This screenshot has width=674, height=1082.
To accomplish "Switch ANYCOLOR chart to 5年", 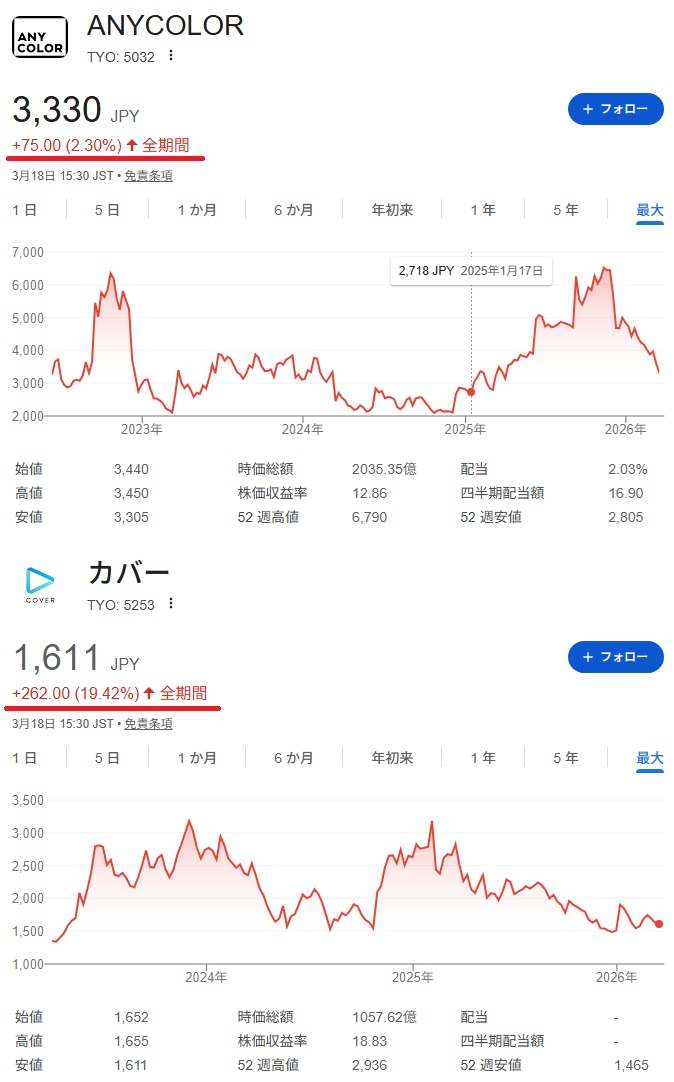I will point(565,210).
